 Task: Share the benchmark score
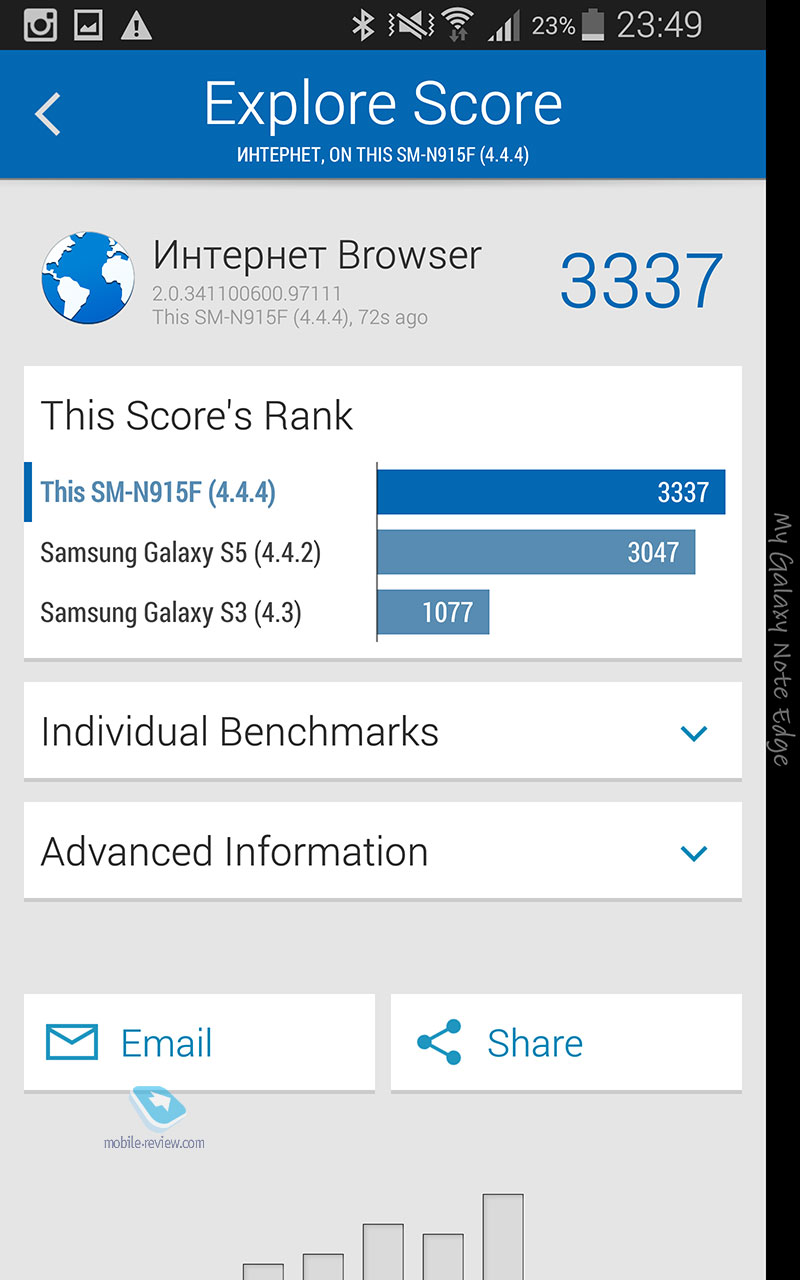click(x=566, y=1043)
